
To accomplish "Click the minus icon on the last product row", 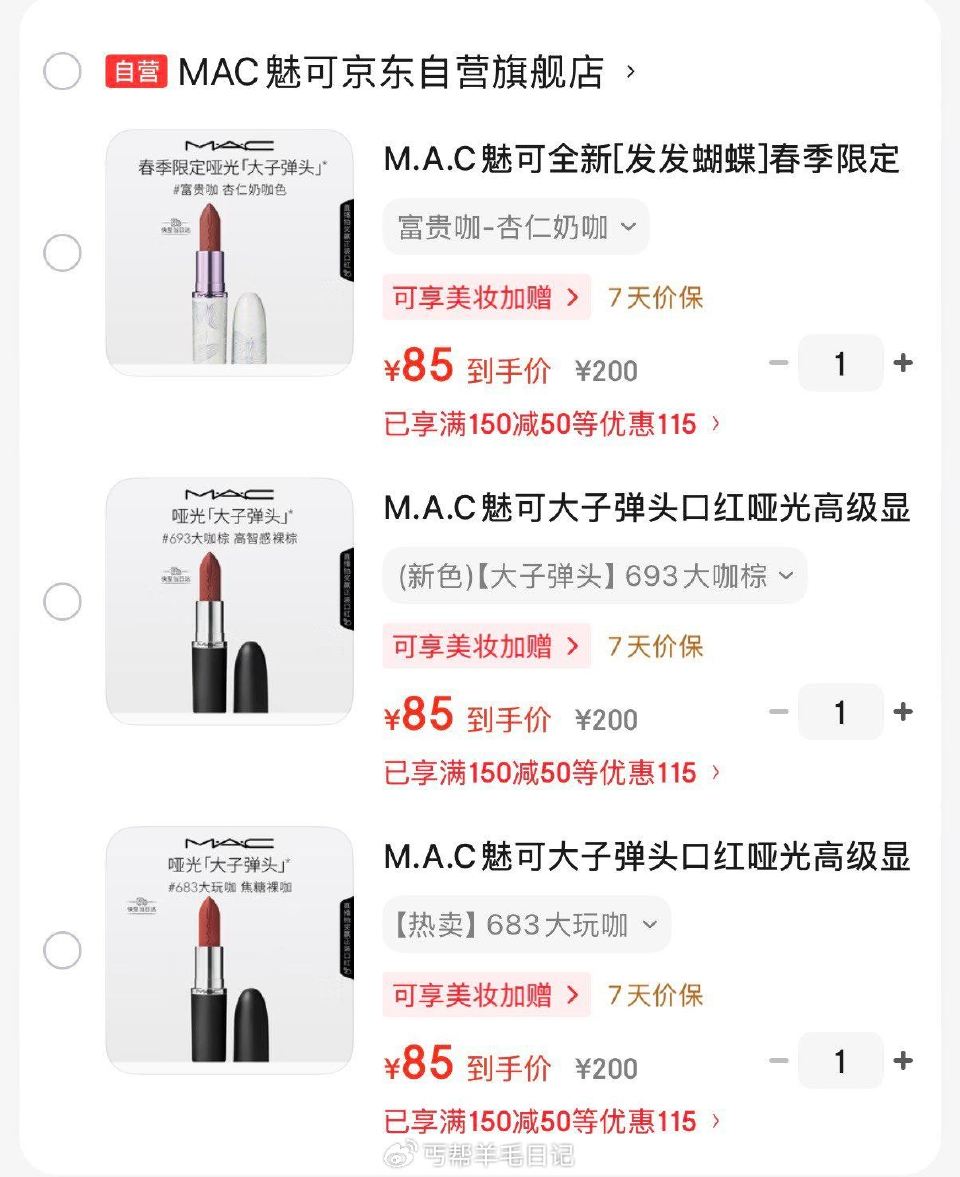I will [x=779, y=1061].
